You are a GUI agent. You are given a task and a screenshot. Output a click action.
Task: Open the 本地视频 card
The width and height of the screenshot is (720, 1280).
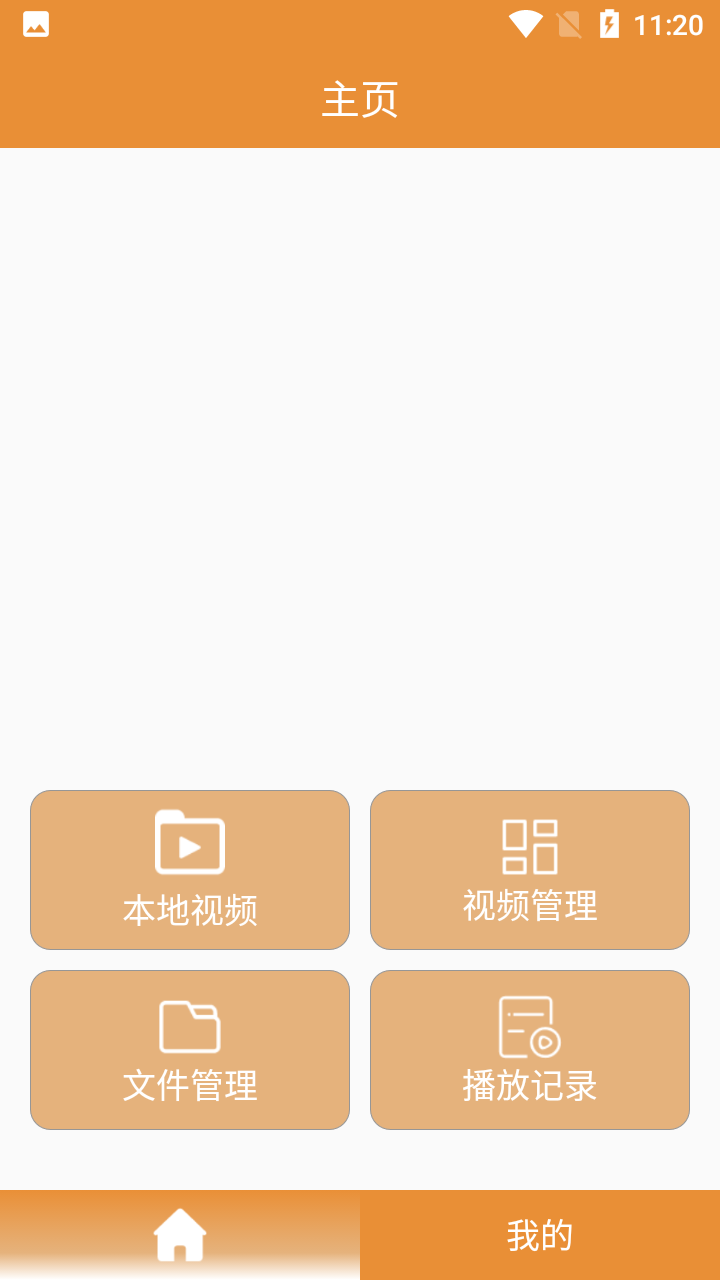[189, 868]
